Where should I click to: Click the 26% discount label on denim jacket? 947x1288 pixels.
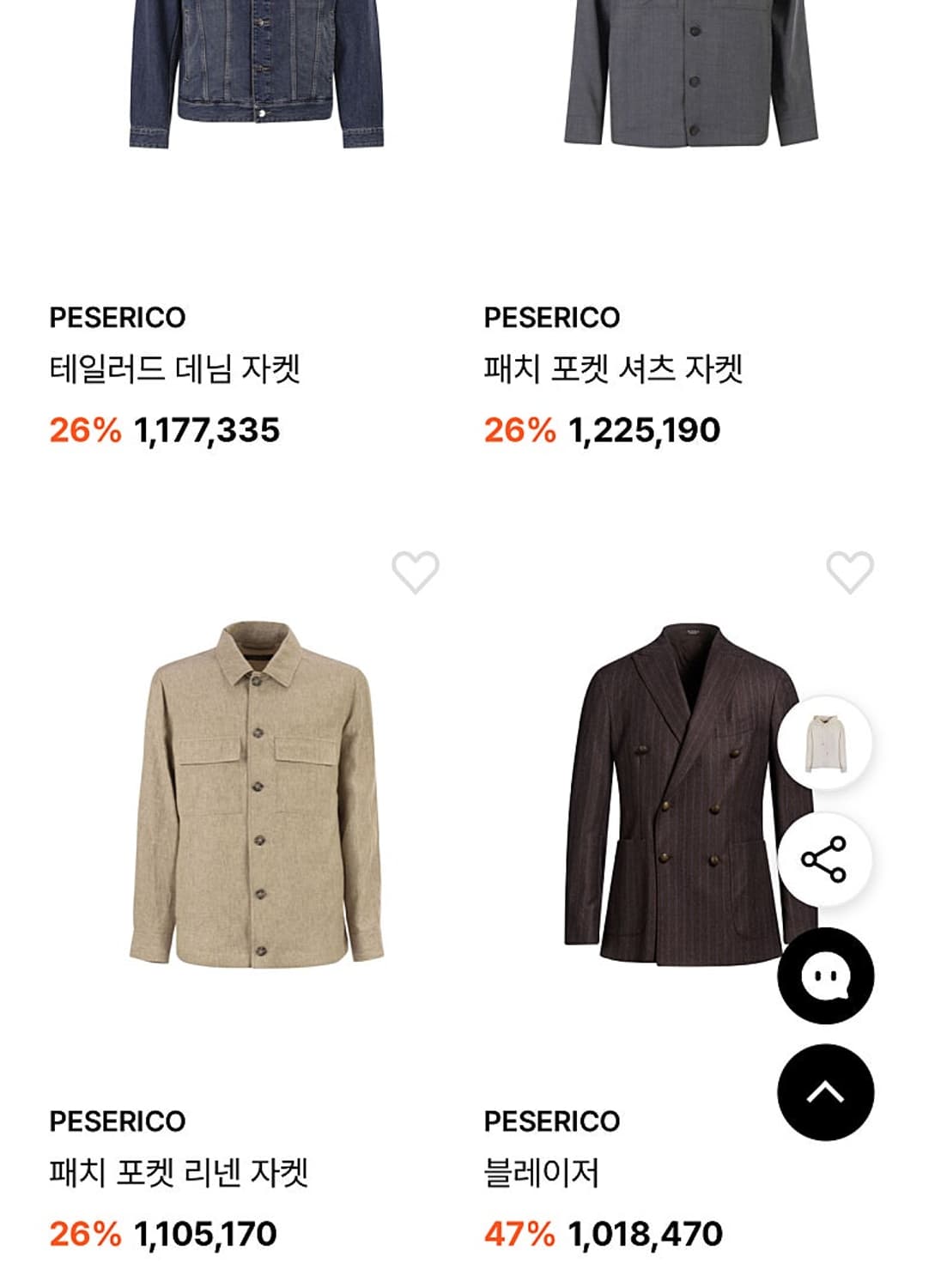click(83, 434)
